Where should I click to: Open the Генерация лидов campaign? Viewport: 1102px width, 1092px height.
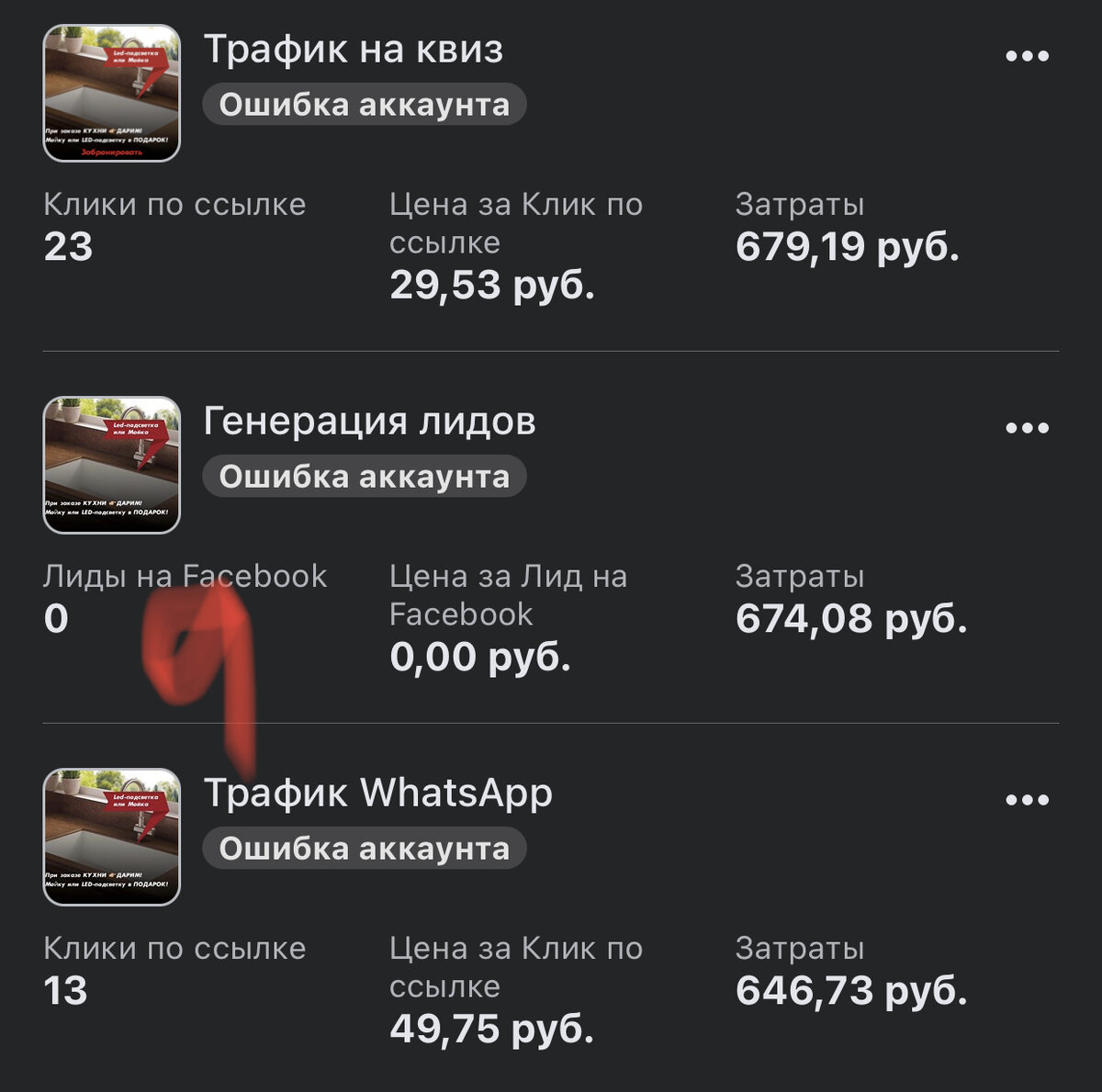point(369,422)
